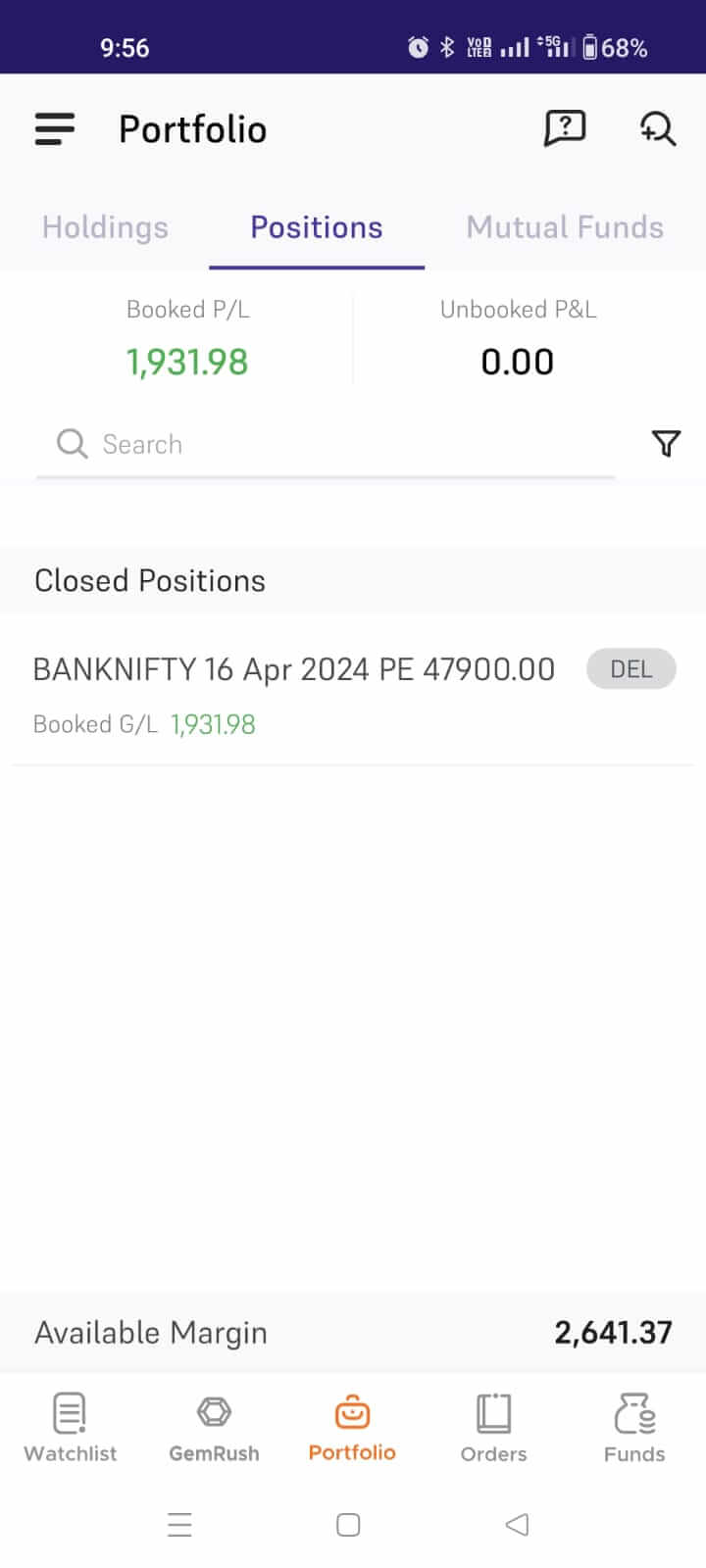Open the Funds tab
This screenshot has width=706, height=1568.
[x=634, y=1427]
